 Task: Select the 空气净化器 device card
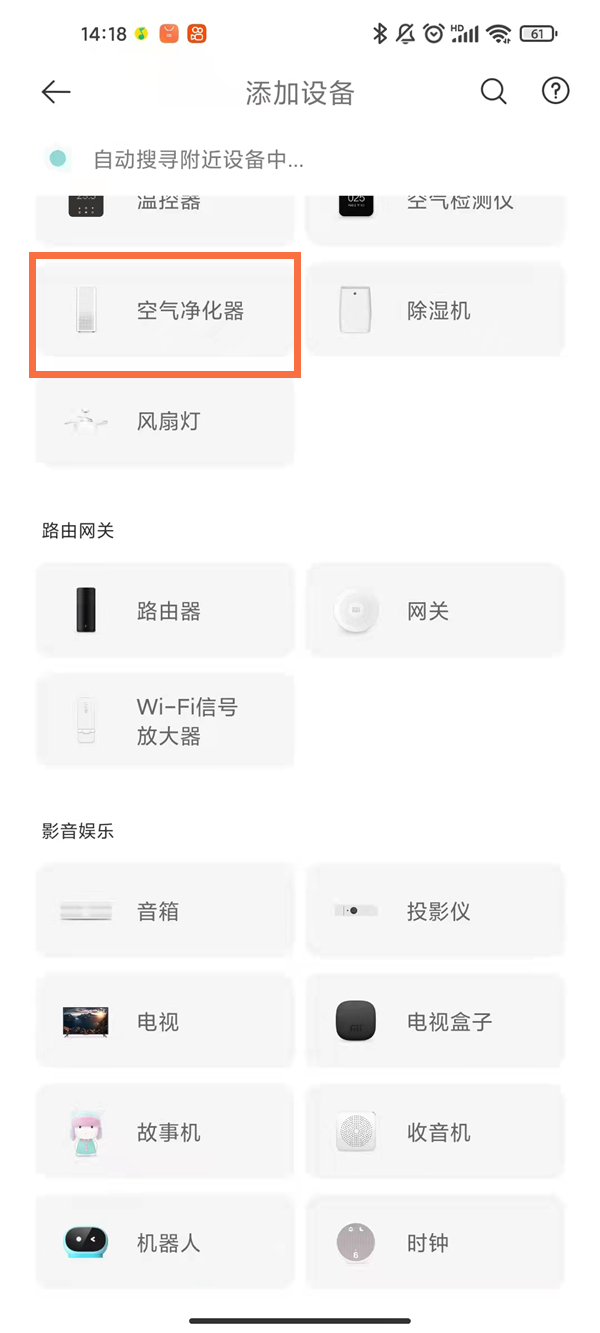[166, 311]
